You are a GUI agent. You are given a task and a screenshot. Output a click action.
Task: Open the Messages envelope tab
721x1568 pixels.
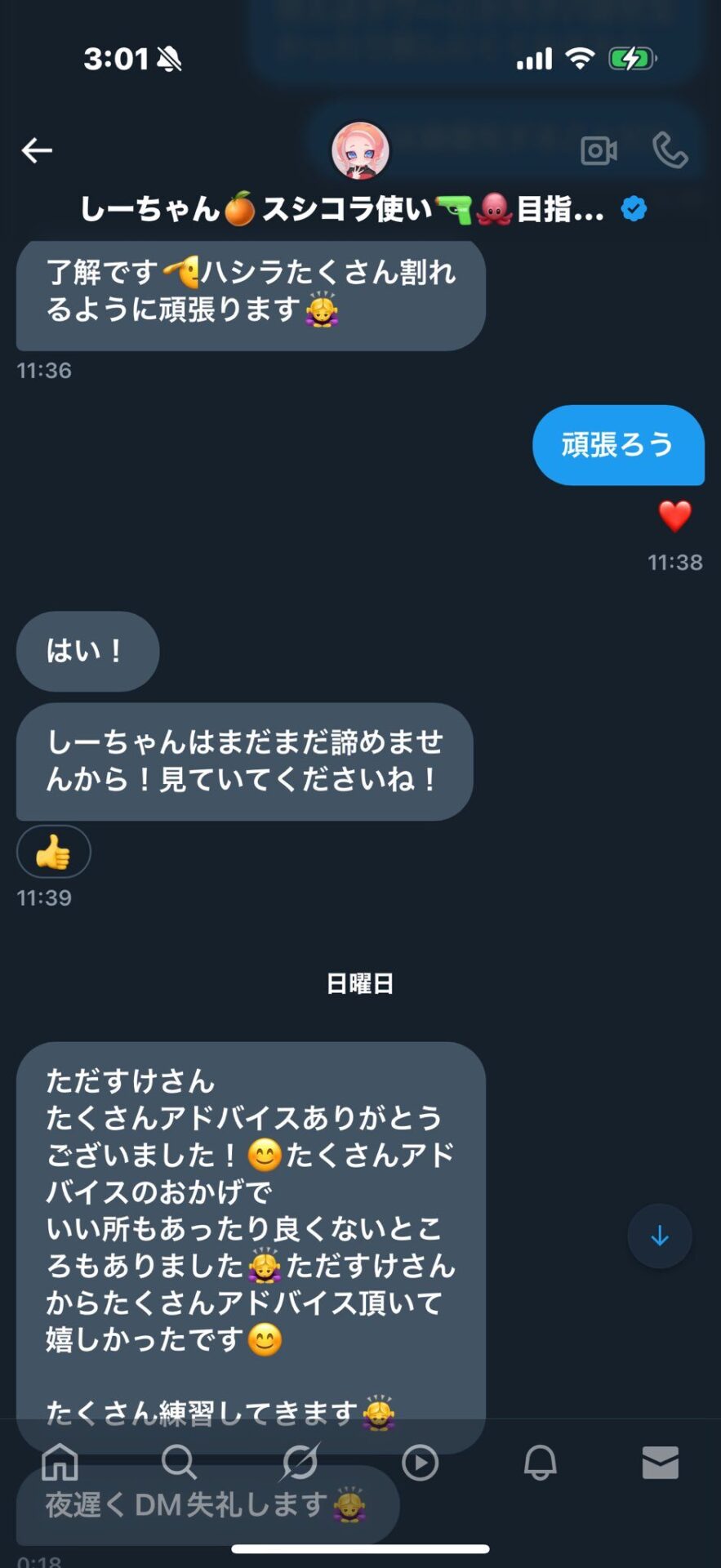click(660, 1462)
